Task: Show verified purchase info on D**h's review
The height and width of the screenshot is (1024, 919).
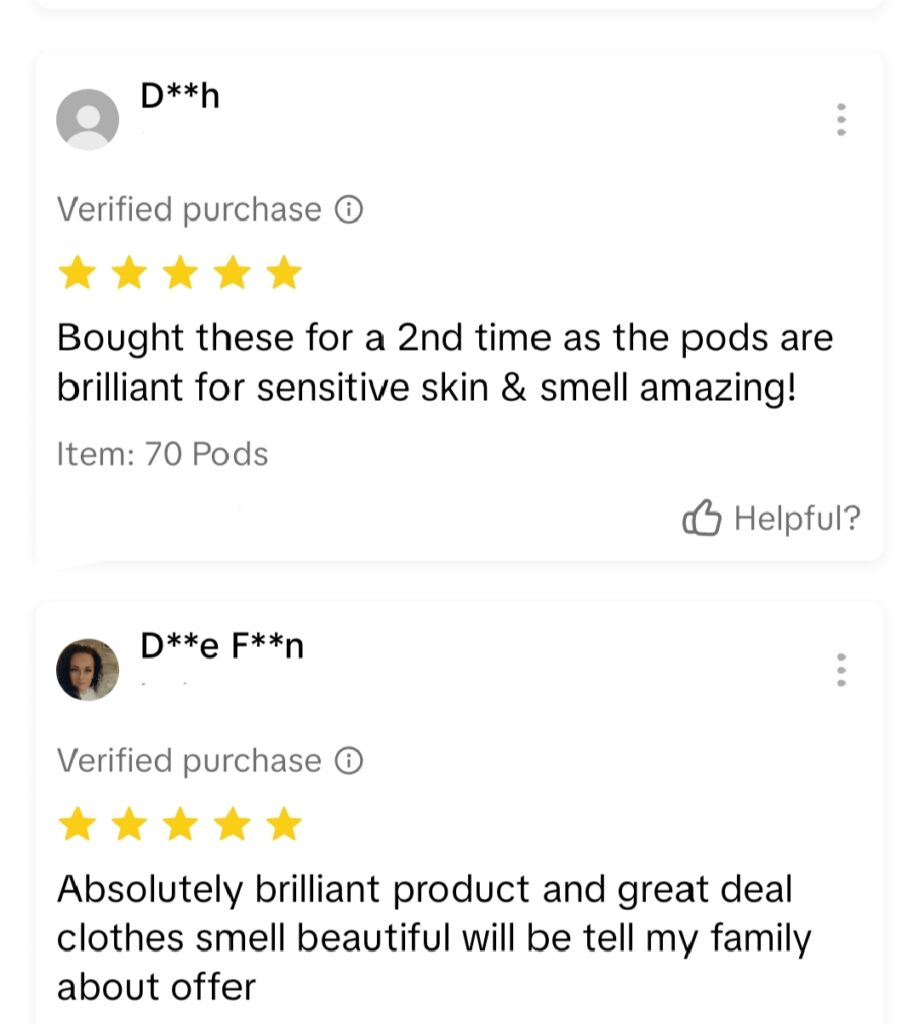Action: (x=348, y=210)
